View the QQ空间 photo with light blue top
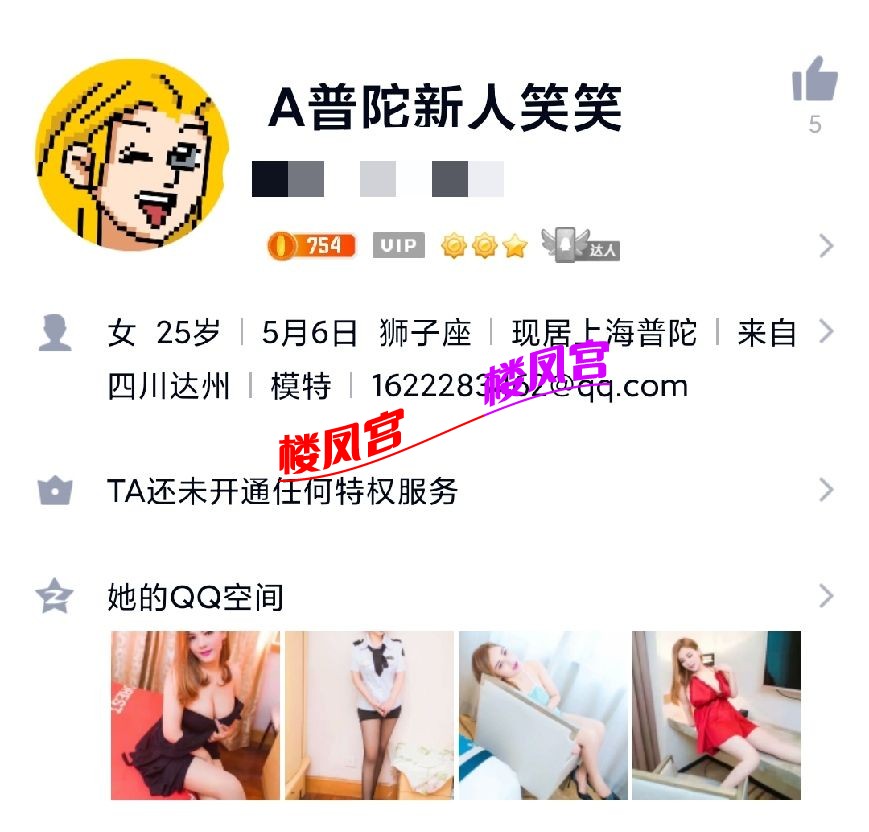This screenshot has width=869, height=832. tap(543, 714)
